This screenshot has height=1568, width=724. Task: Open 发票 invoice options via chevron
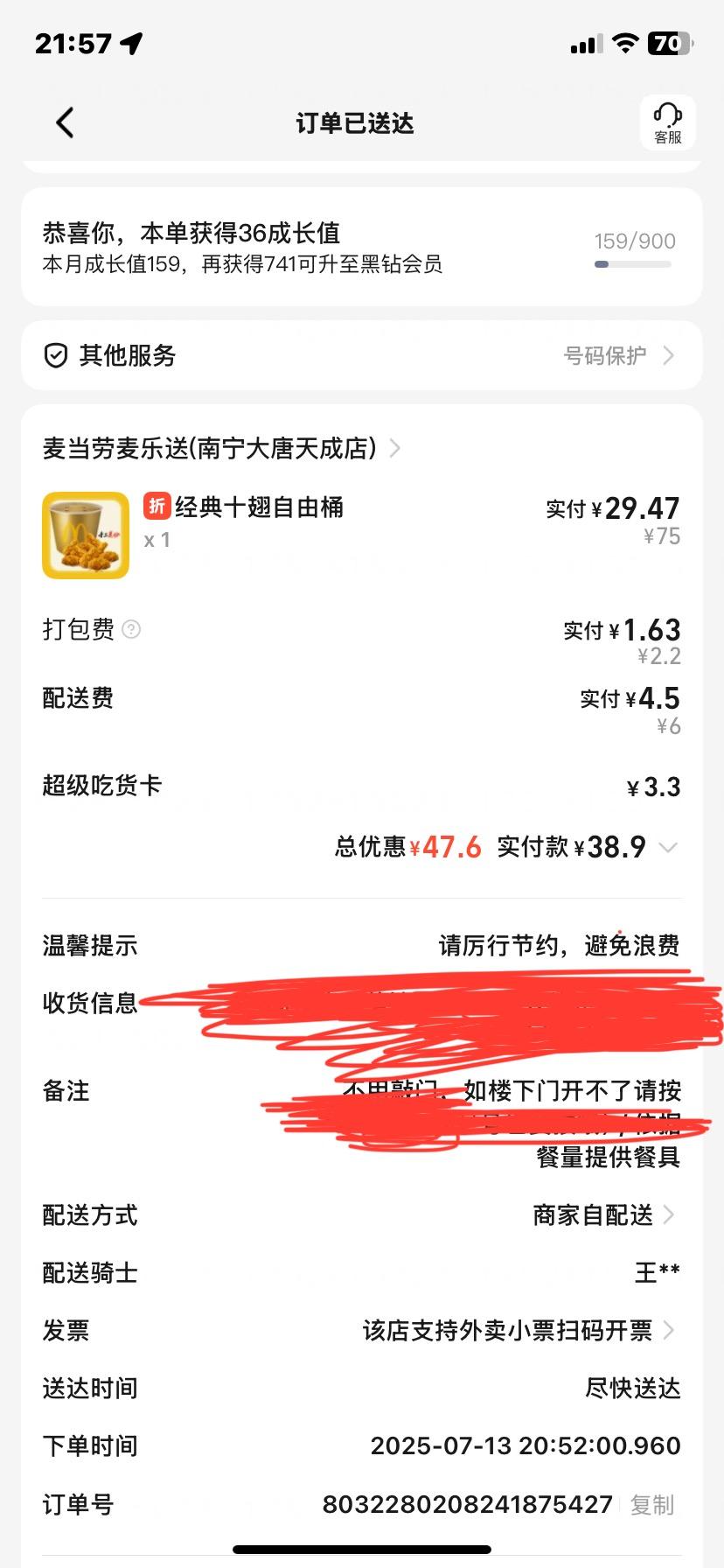coord(668,1330)
